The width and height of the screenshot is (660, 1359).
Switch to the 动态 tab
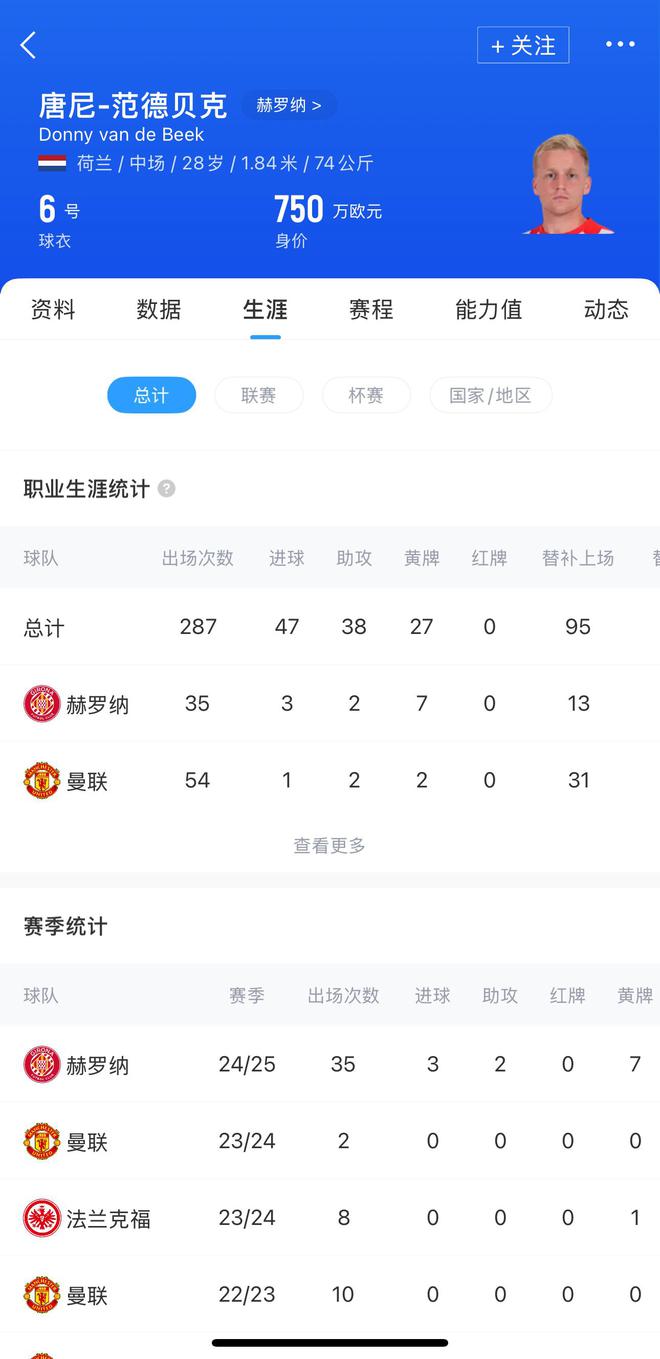click(606, 310)
